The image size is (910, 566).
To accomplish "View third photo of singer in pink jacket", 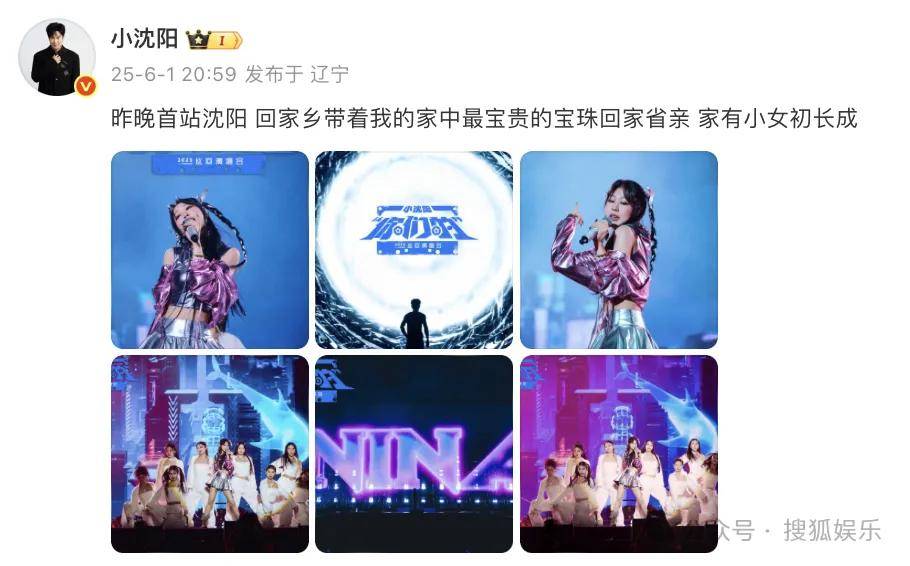I will pyautogui.click(x=619, y=250).
